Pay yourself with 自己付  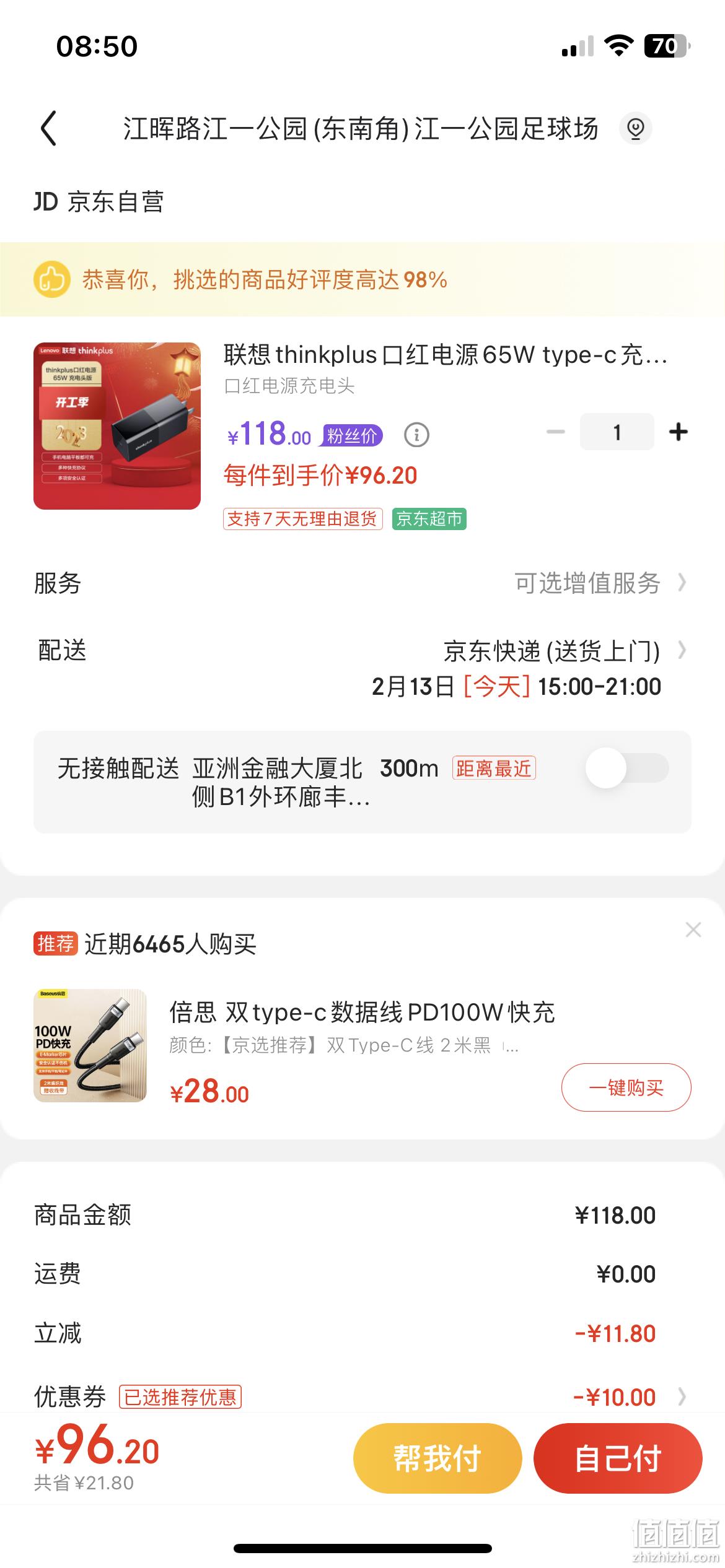(x=618, y=1458)
